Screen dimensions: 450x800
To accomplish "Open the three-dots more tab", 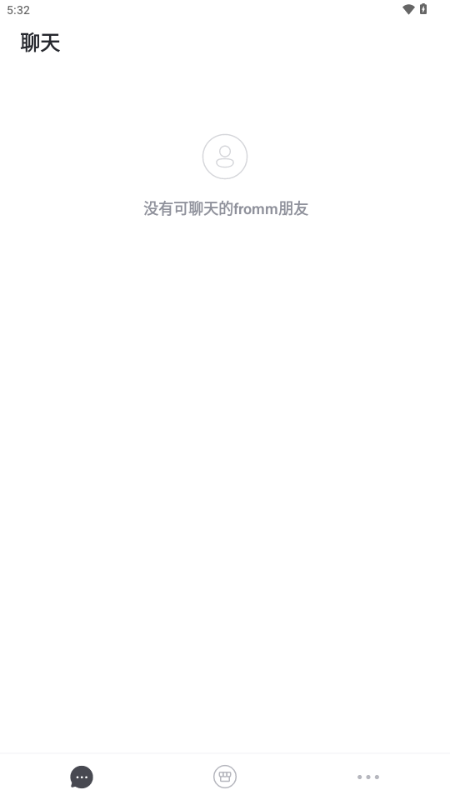I will click(x=368, y=777).
